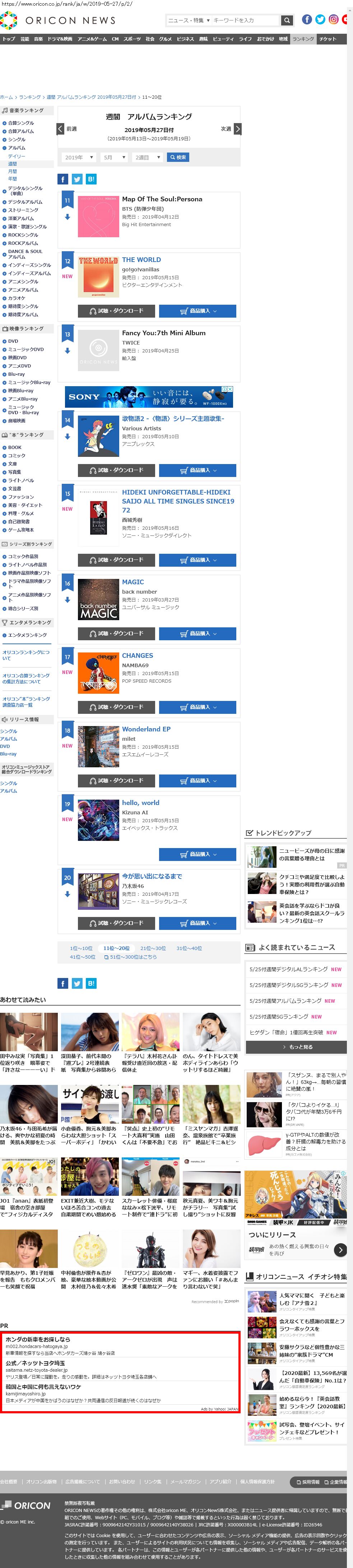
Task: Open Map Of The Soul:Persona album
Action: 162,199
